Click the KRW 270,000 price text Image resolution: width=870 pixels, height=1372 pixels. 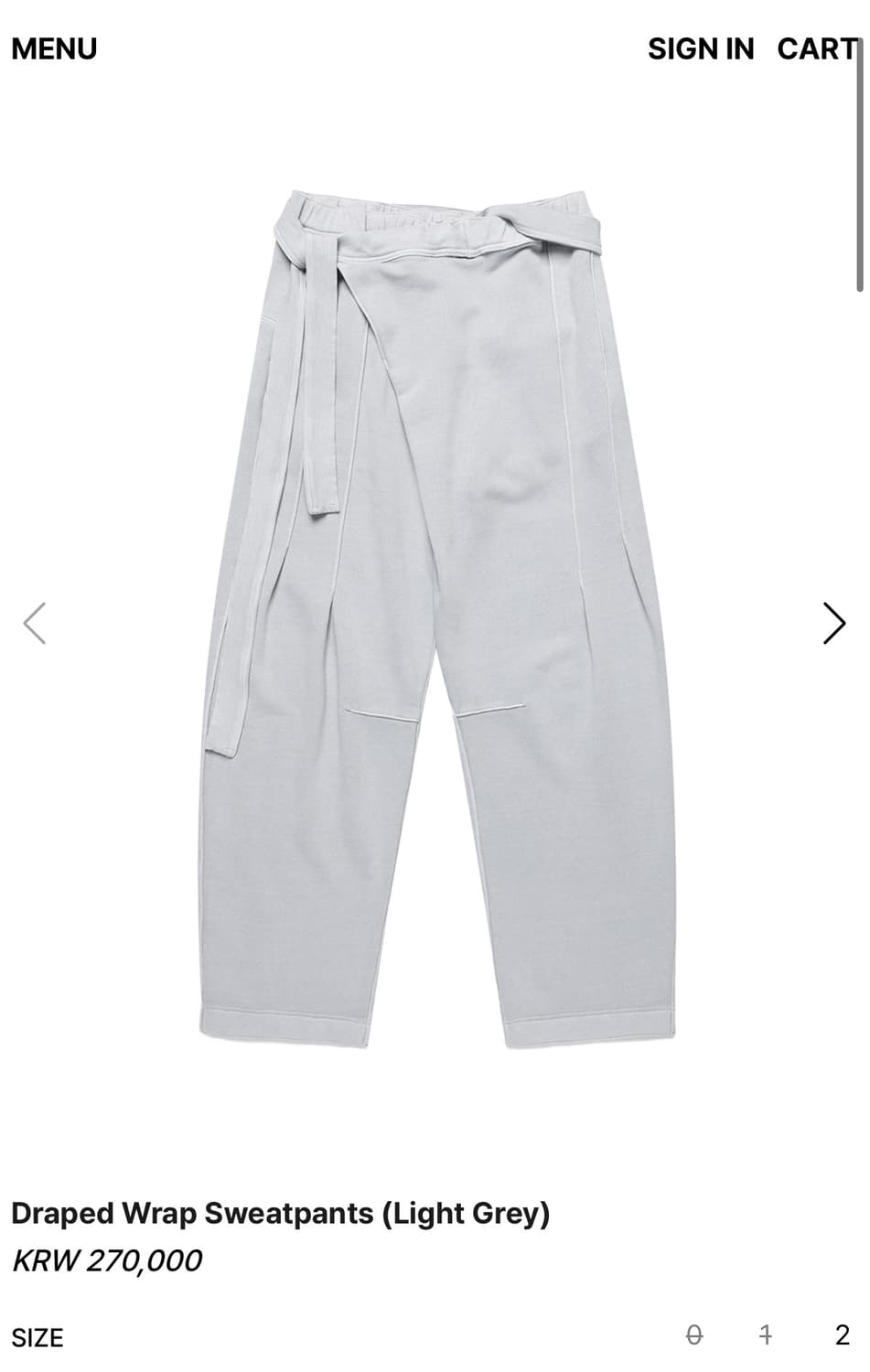pyautogui.click(x=105, y=1260)
